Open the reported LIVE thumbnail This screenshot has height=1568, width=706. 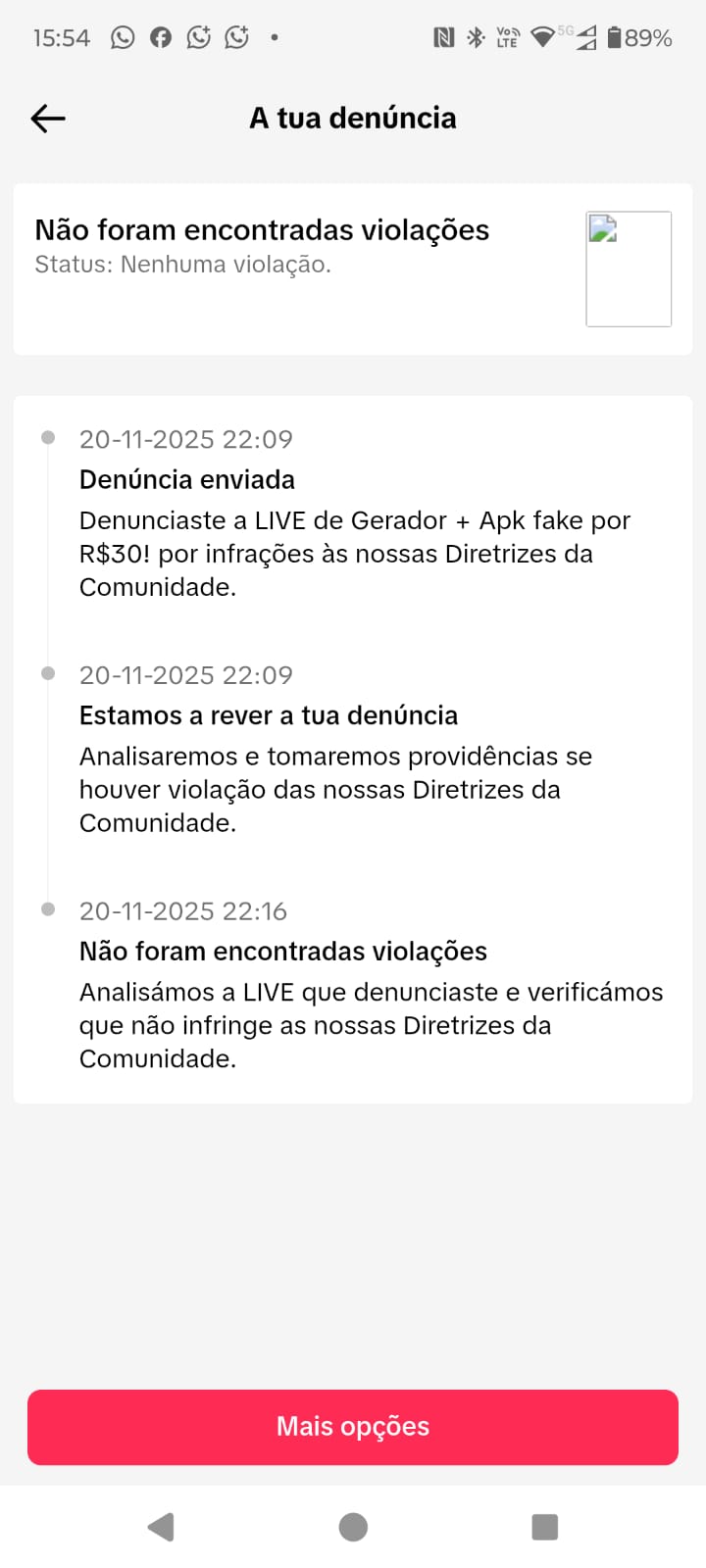[x=628, y=269]
